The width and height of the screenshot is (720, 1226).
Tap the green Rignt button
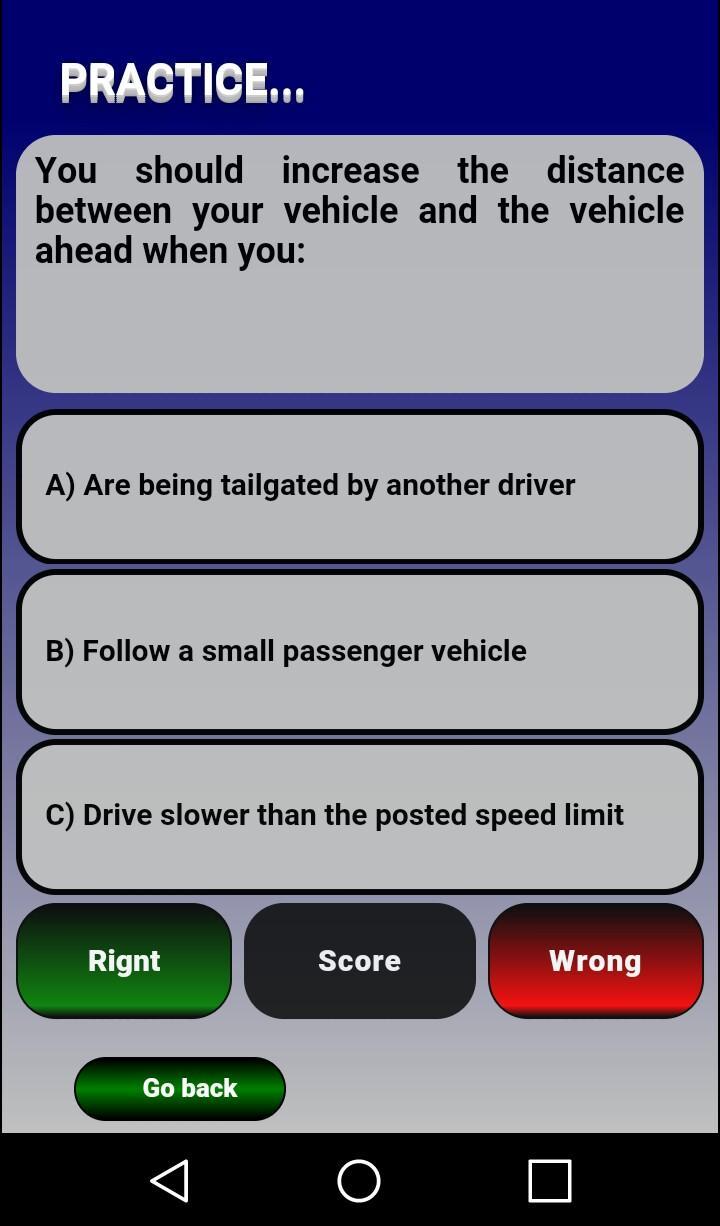click(x=124, y=961)
